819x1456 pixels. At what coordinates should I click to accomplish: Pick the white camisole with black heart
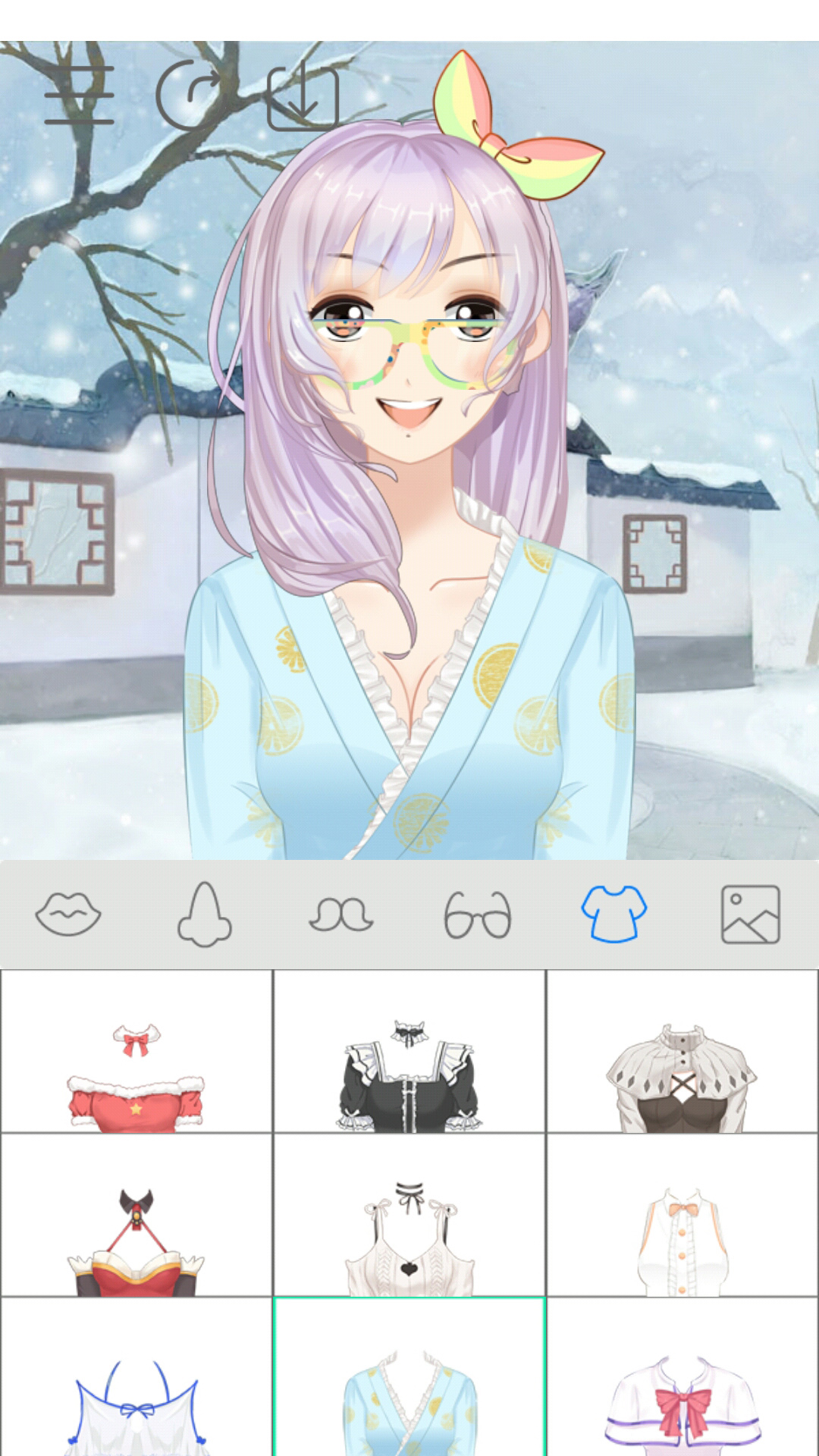(x=409, y=1216)
